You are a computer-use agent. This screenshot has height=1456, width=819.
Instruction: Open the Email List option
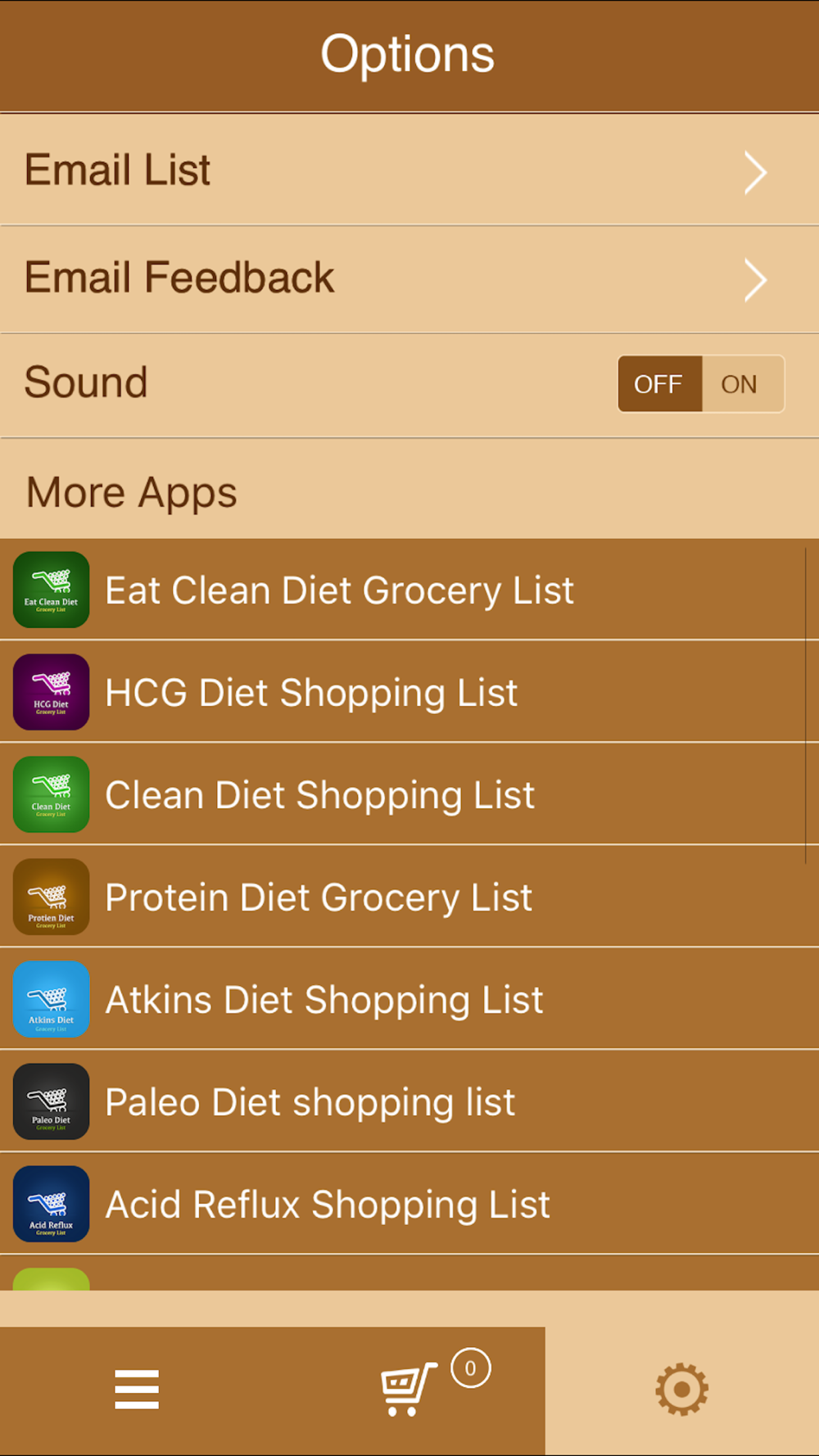coord(409,170)
